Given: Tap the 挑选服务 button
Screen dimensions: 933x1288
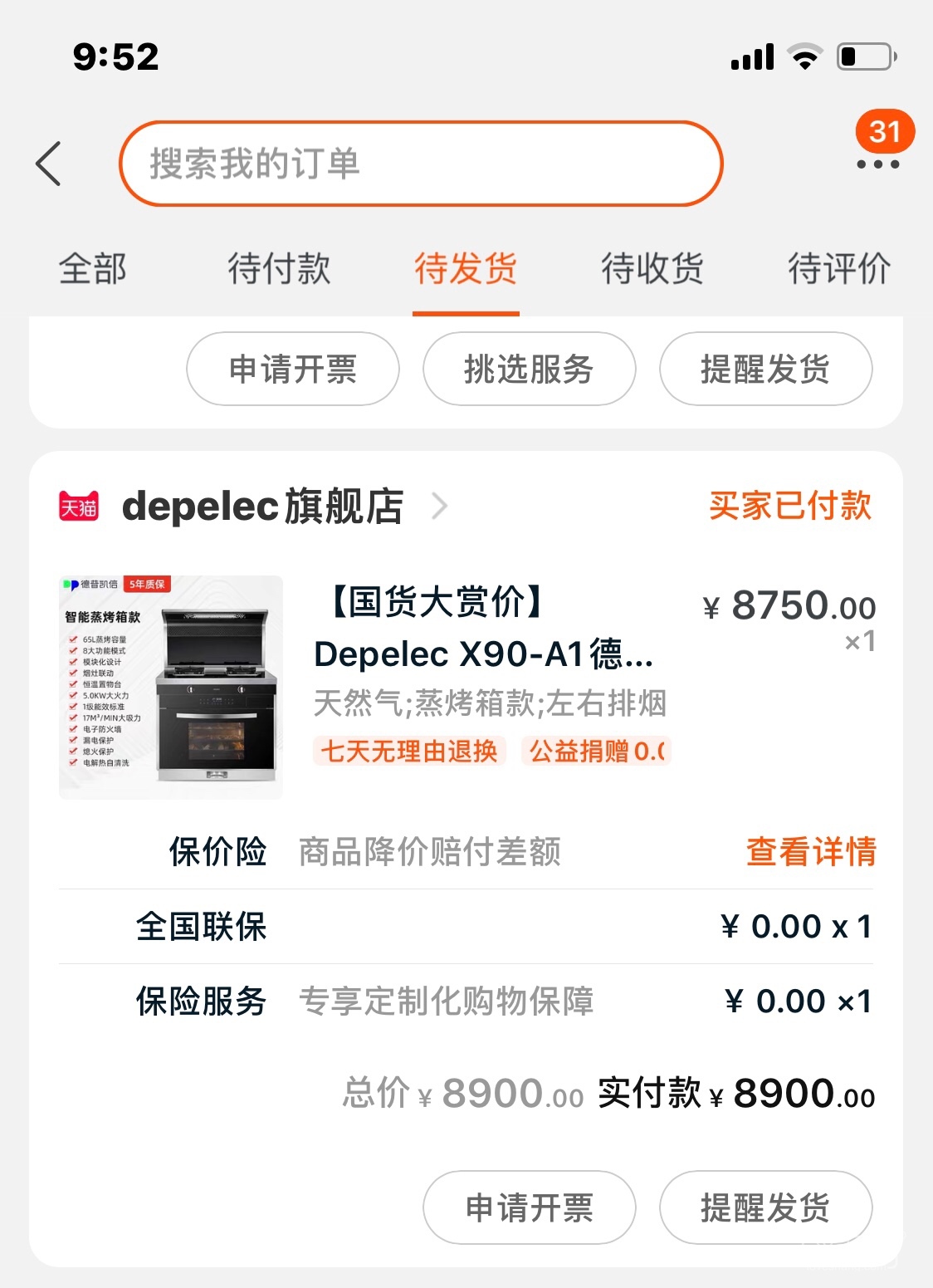Looking at the screenshot, I should pyautogui.click(x=529, y=369).
